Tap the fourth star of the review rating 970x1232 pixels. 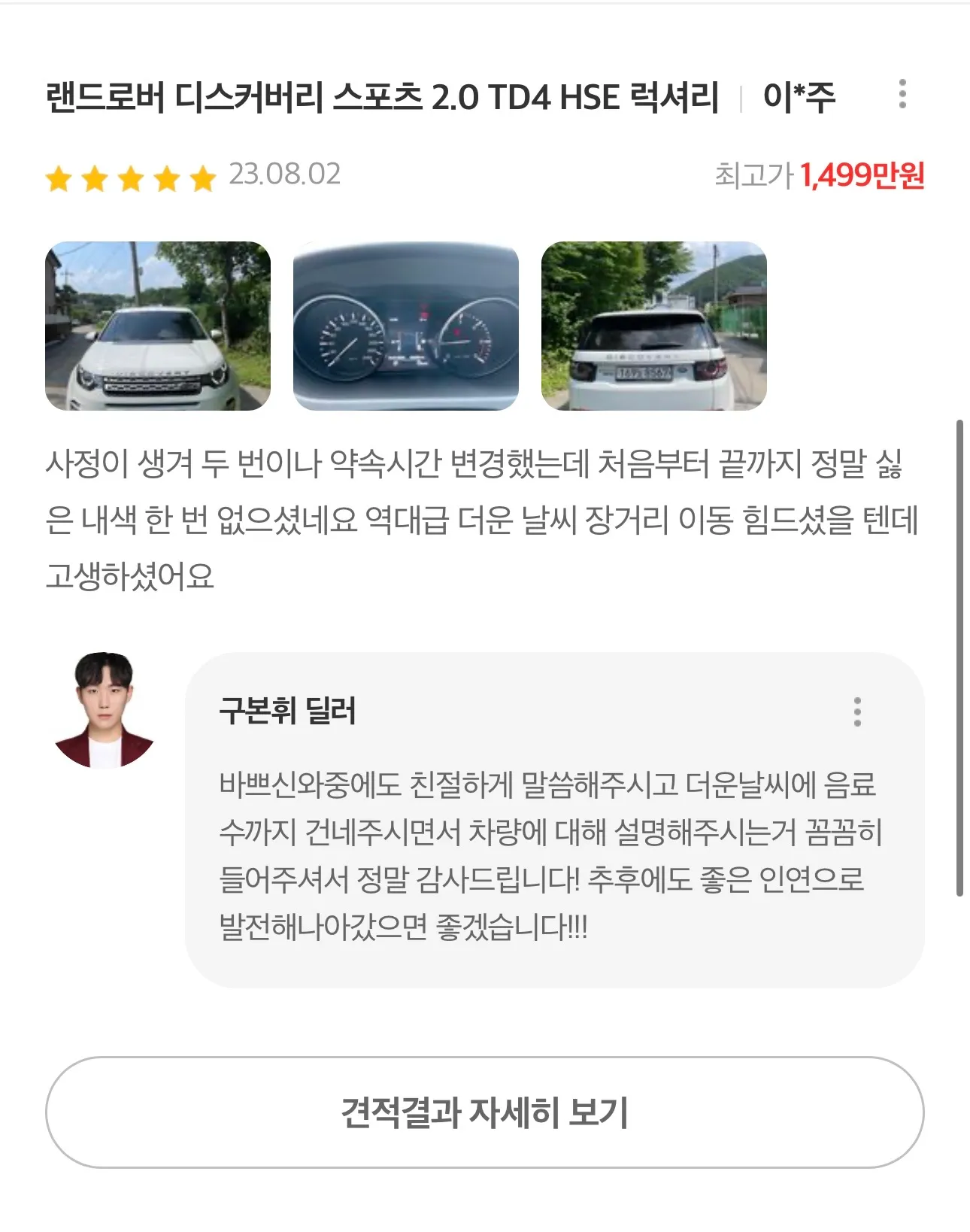(x=165, y=178)
